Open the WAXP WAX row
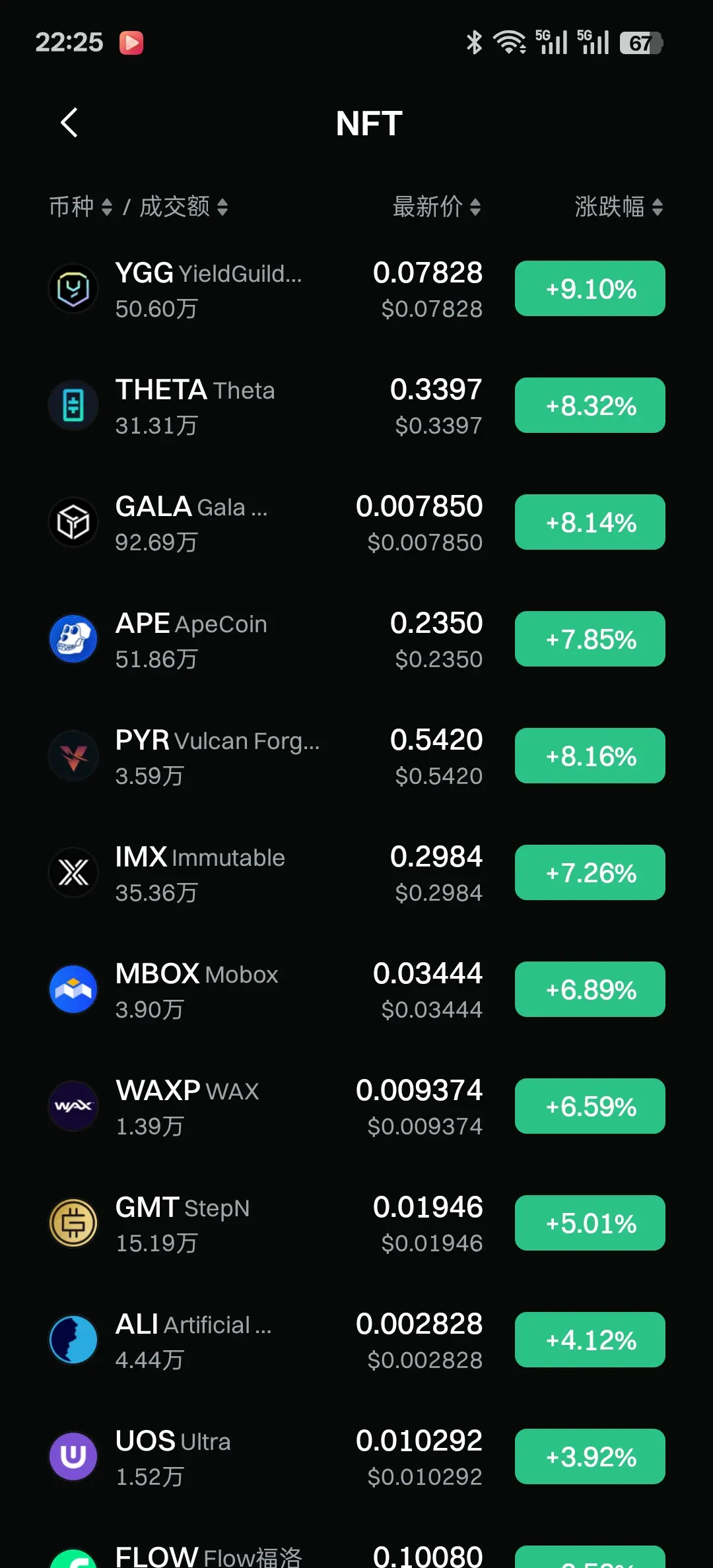This screenshot has height=1568, width=713. point(356,1107)
